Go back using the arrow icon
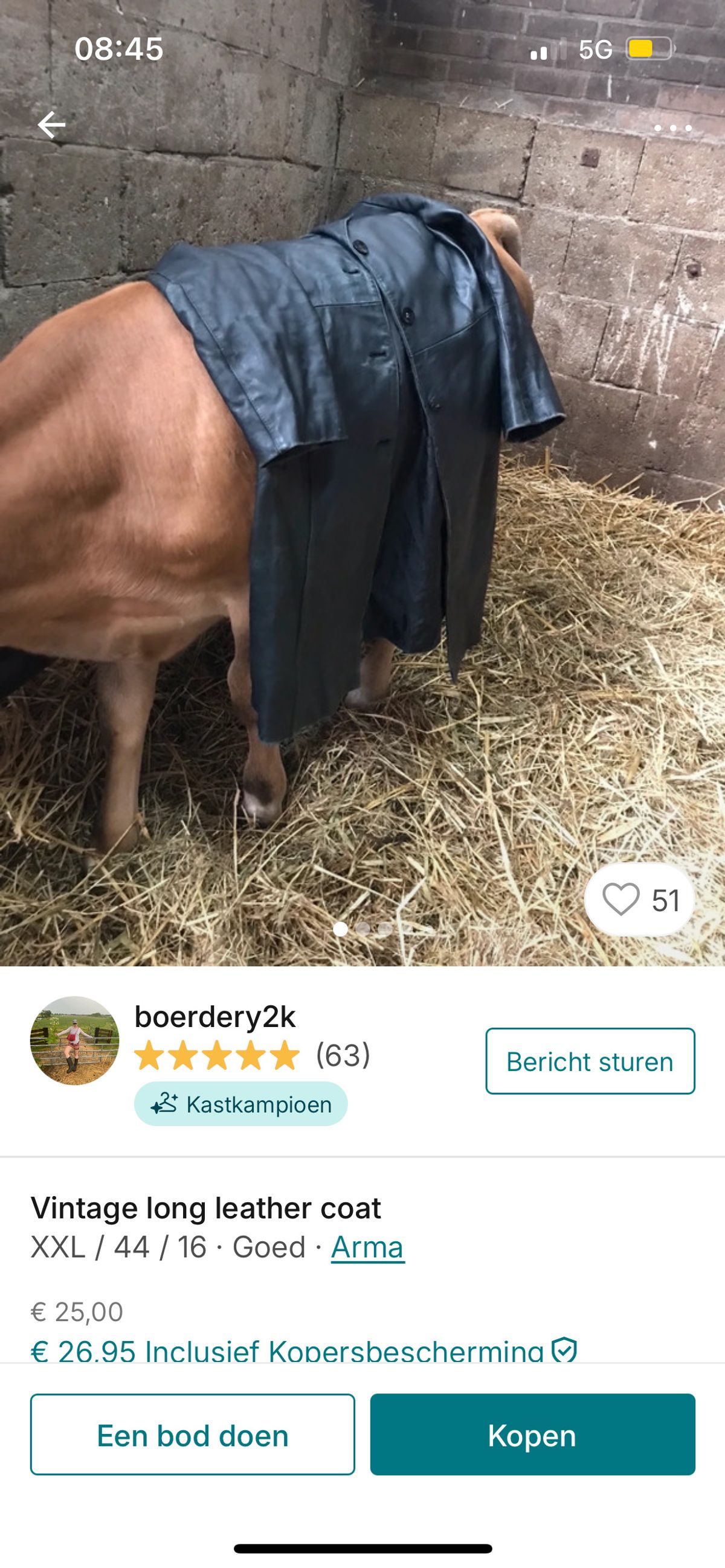Image resolution: width=725 pixels, height=1568 pixels. coord(51,125)
